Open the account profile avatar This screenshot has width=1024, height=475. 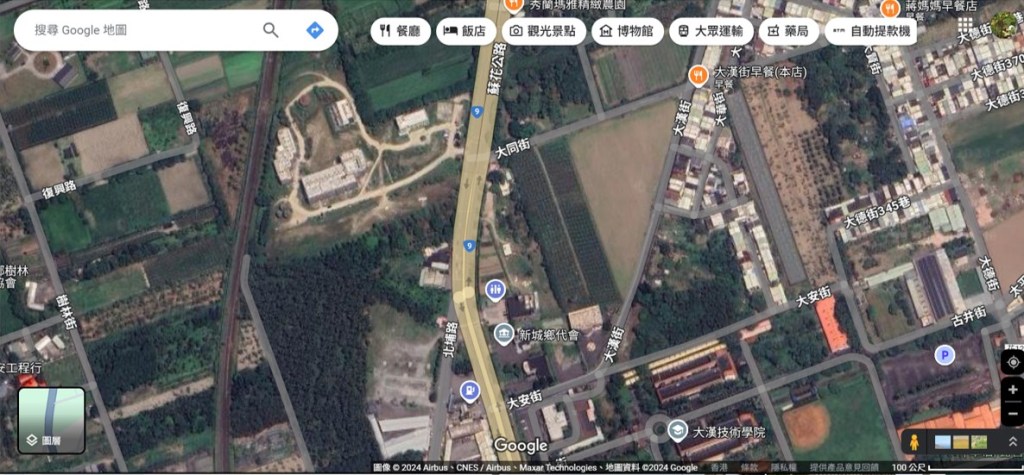tap(1003, 25)
